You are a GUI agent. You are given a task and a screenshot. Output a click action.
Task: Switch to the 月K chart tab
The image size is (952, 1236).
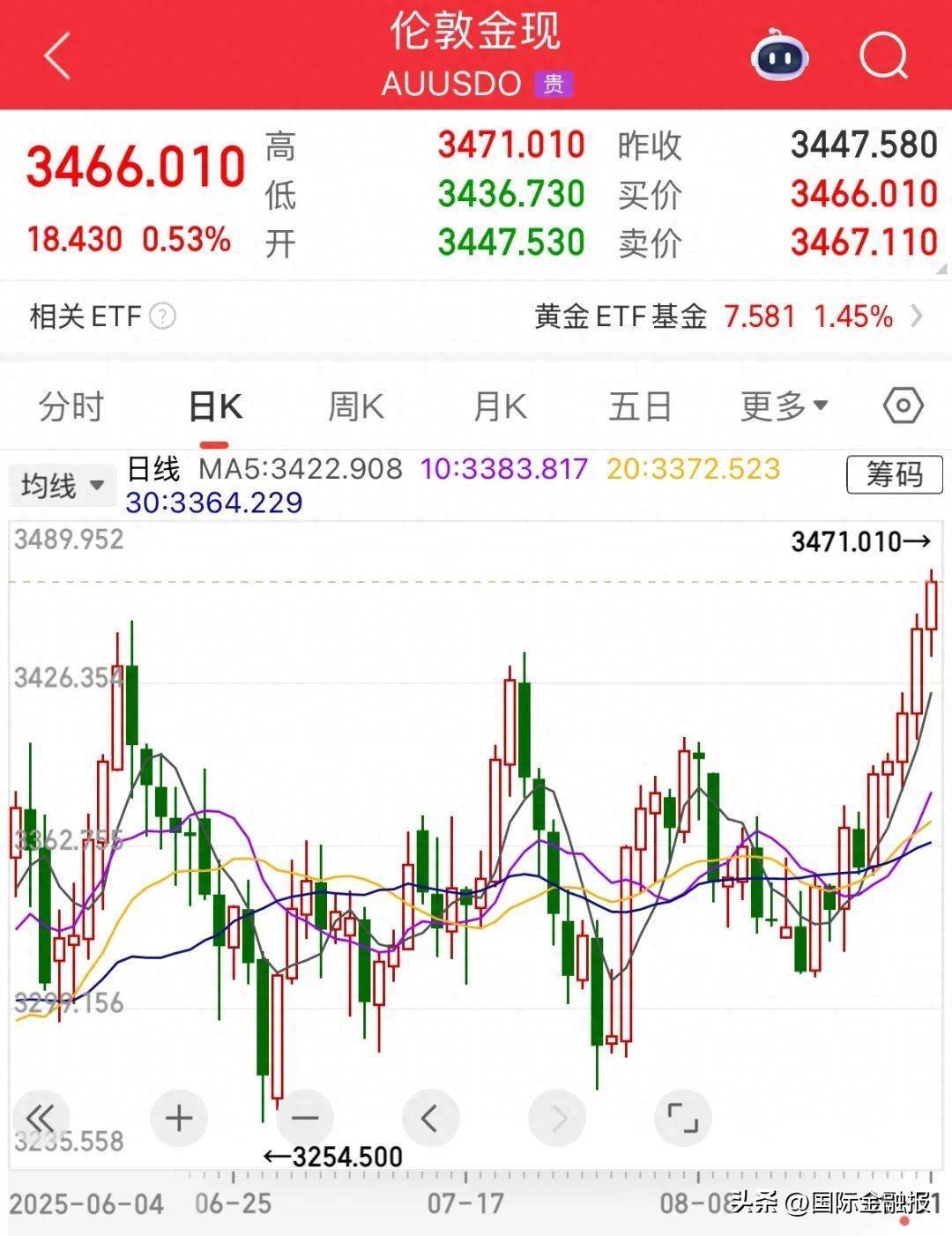click(499, 407)
